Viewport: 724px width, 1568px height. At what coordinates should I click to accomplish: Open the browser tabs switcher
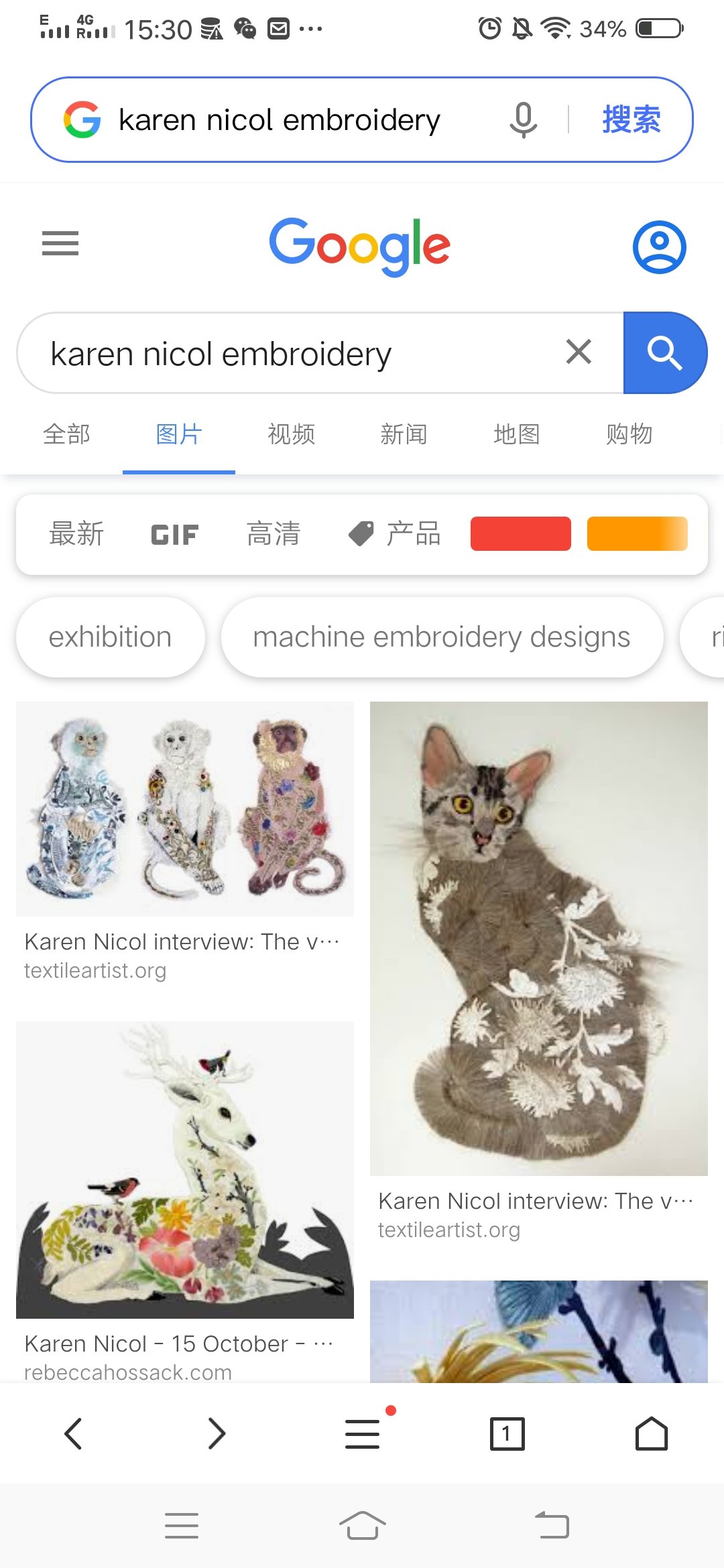(507, 1433)
